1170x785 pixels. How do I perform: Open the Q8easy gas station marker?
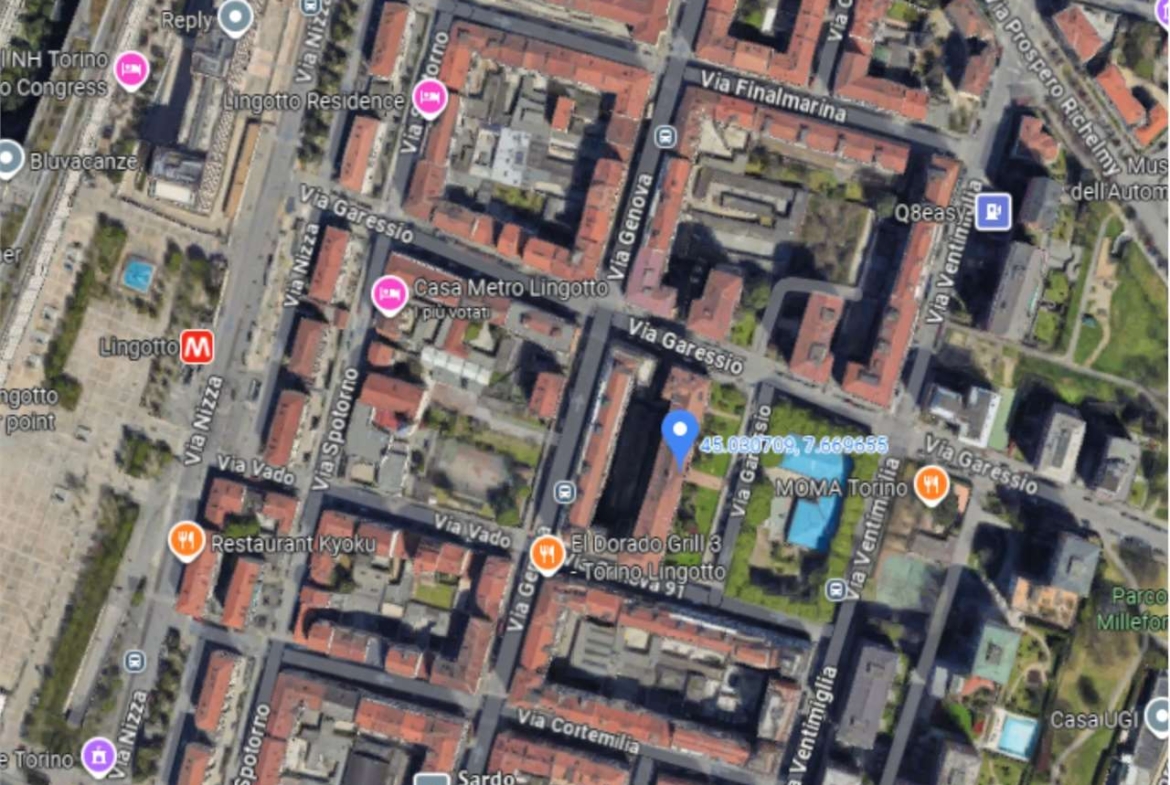tap(993, 211)
